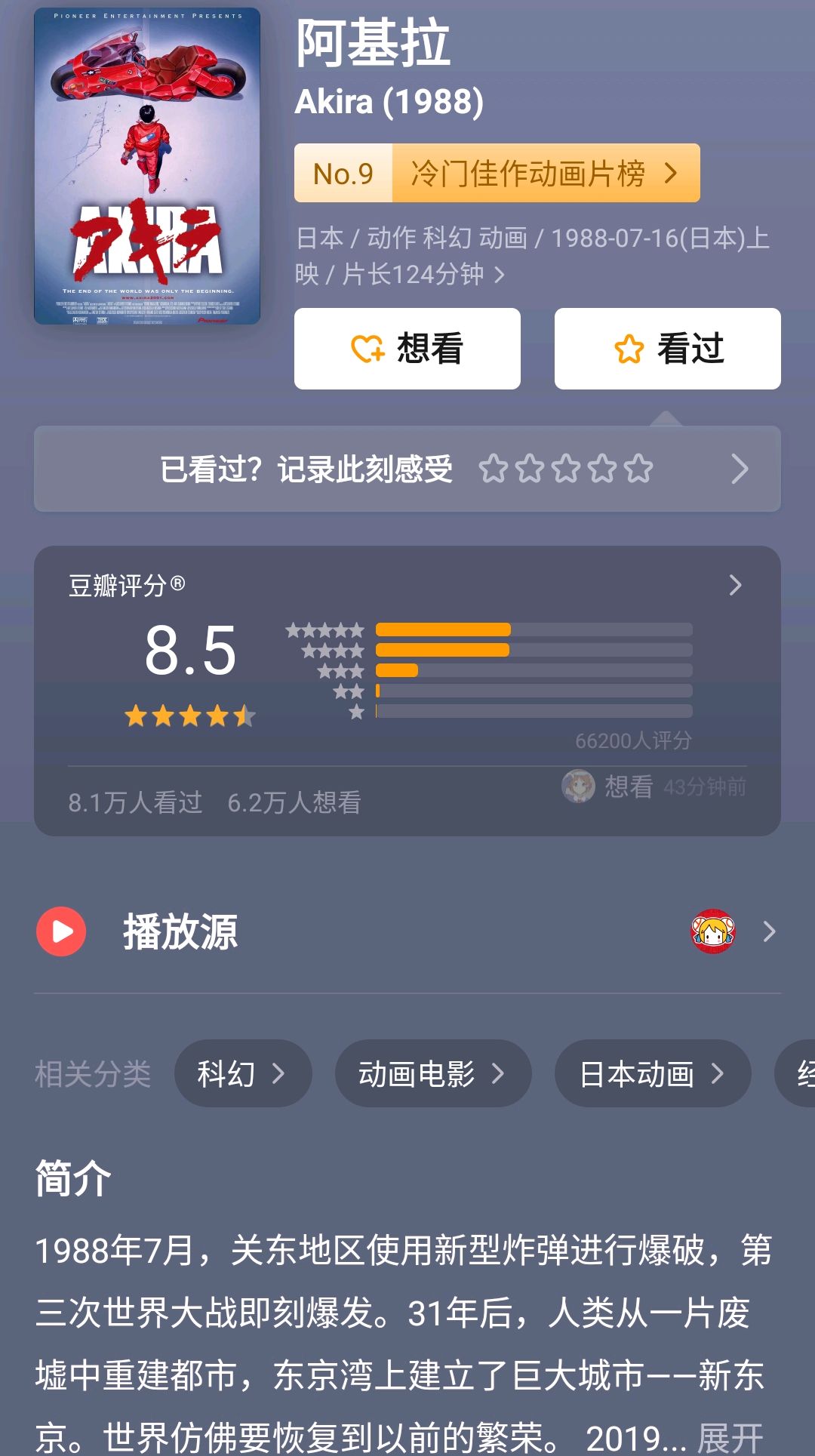815x1456 pixels.
Task: Select the 日本动画 category chip
Action: coord(652,1073)
